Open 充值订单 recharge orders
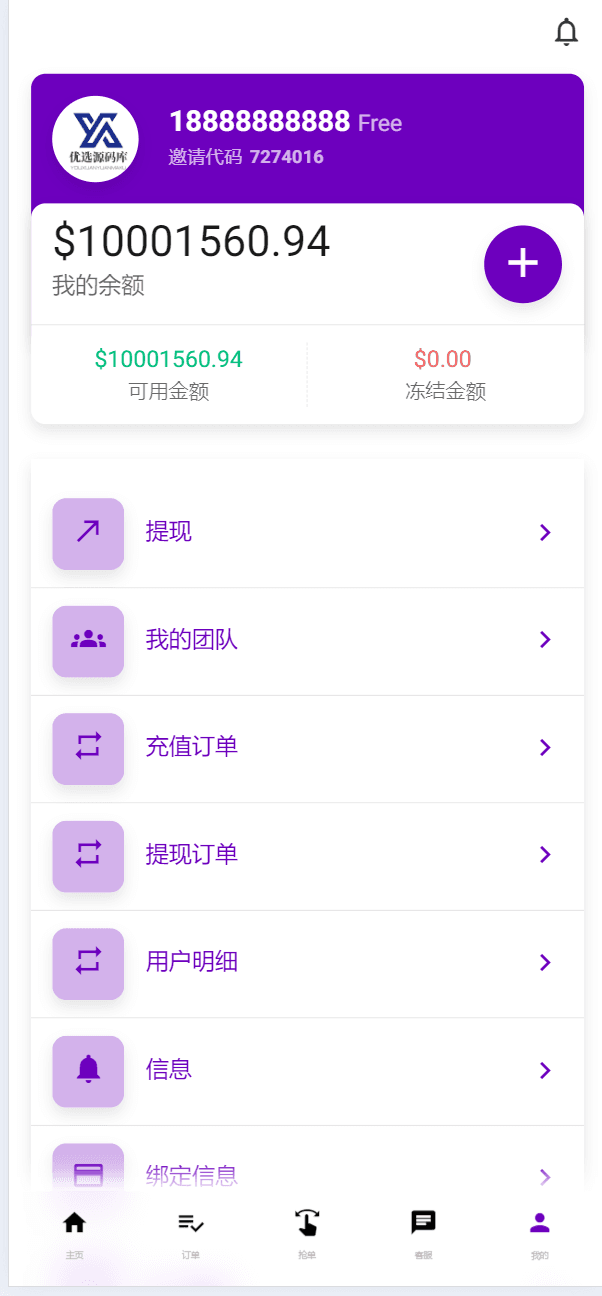Screen dimensions: 602x1296 pyautogui.click(x=307, y=747)
